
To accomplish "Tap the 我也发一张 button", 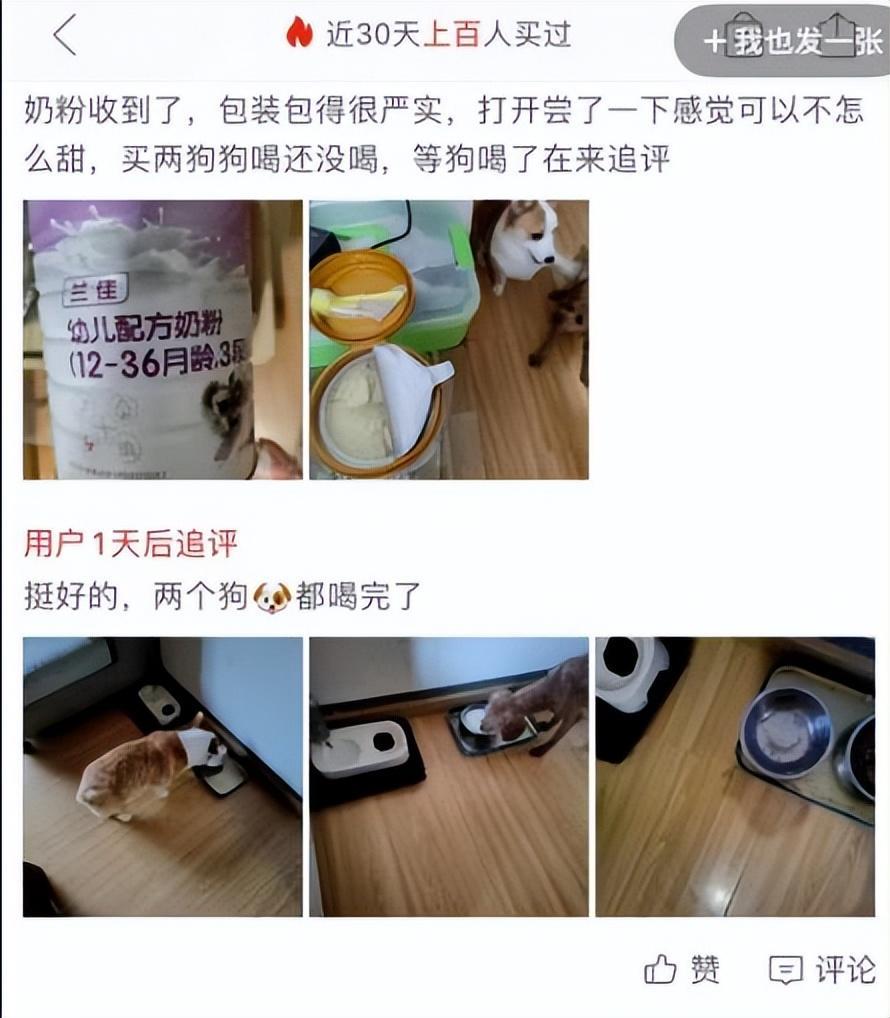I will (x=784, y=41).
